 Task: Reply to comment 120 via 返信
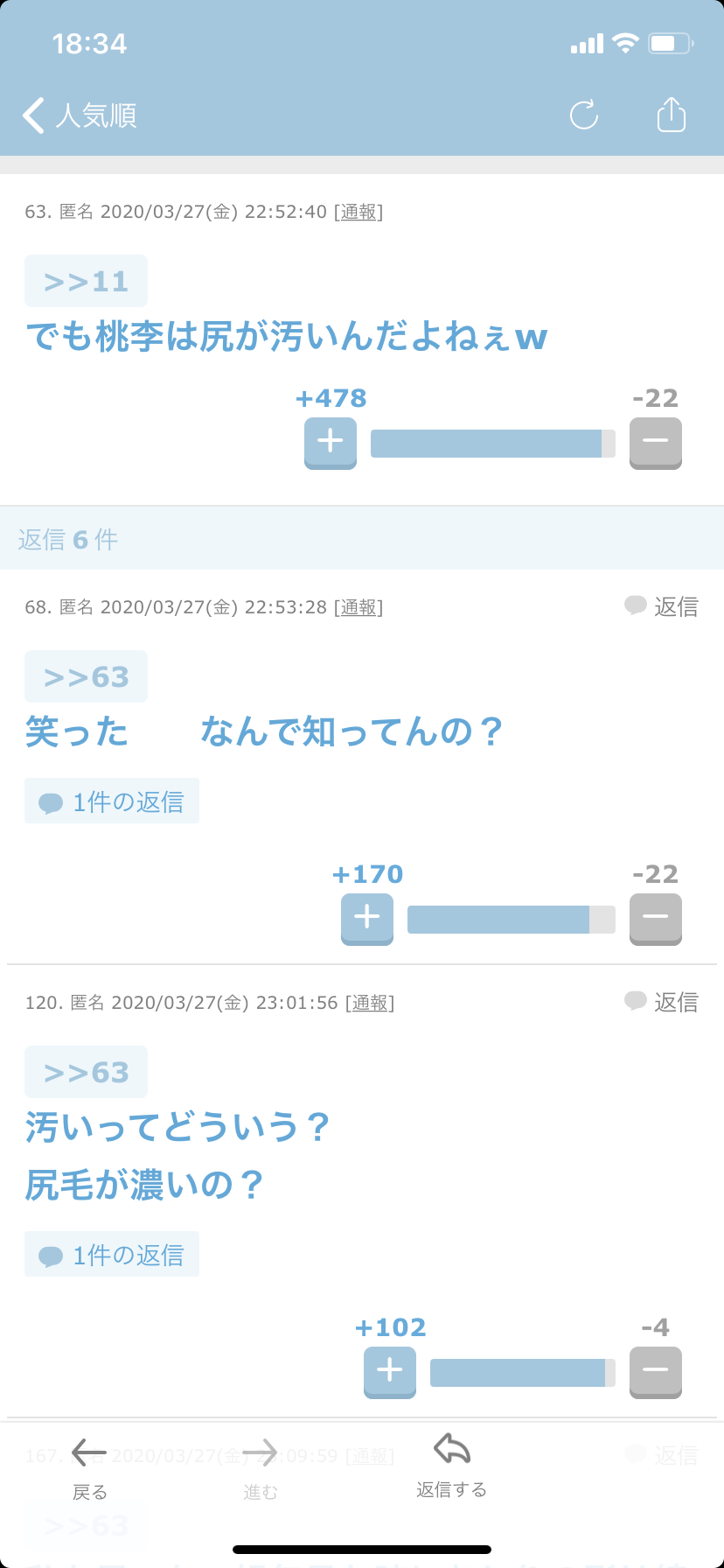click(x=662, y=1002)
